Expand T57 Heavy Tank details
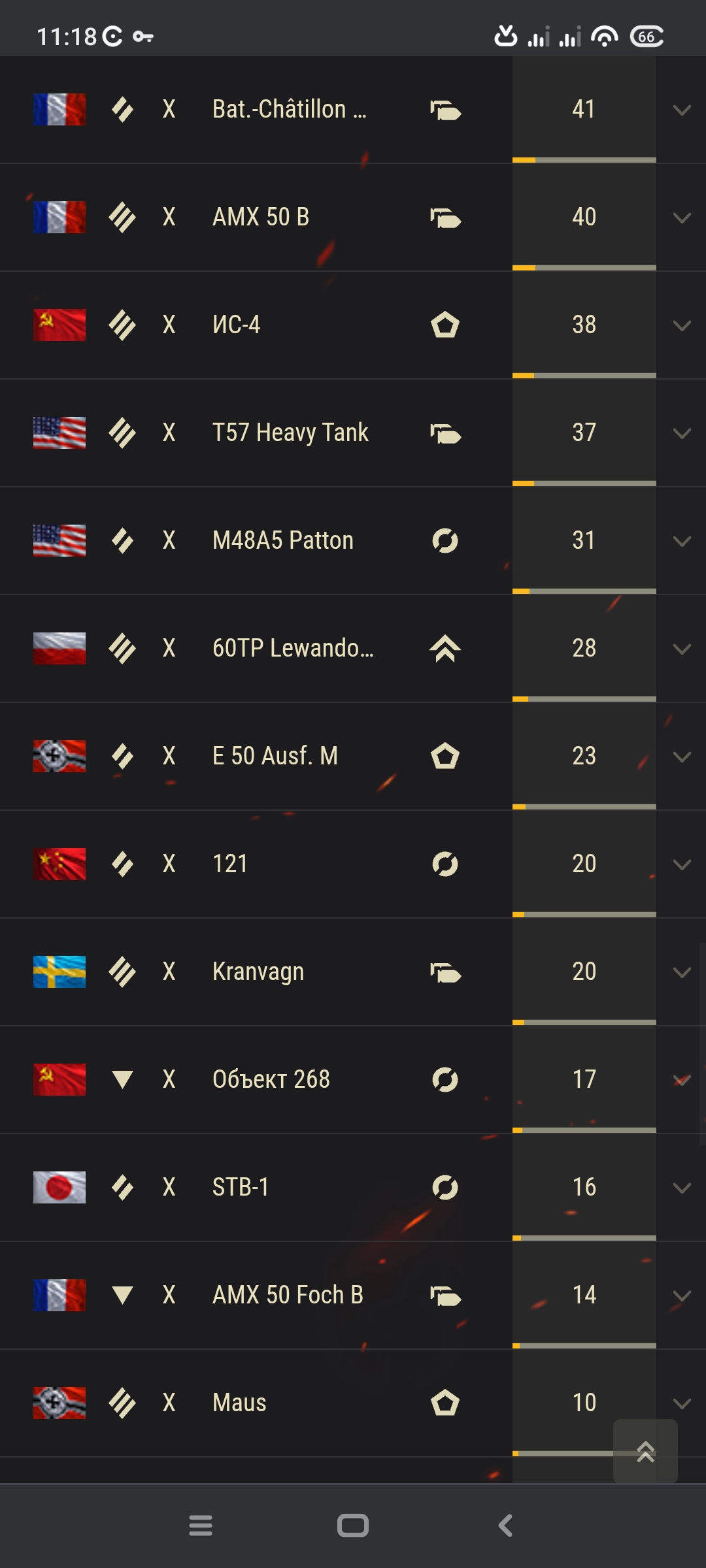Viewport: 706px width, 1568px height. tap(682, 433)
